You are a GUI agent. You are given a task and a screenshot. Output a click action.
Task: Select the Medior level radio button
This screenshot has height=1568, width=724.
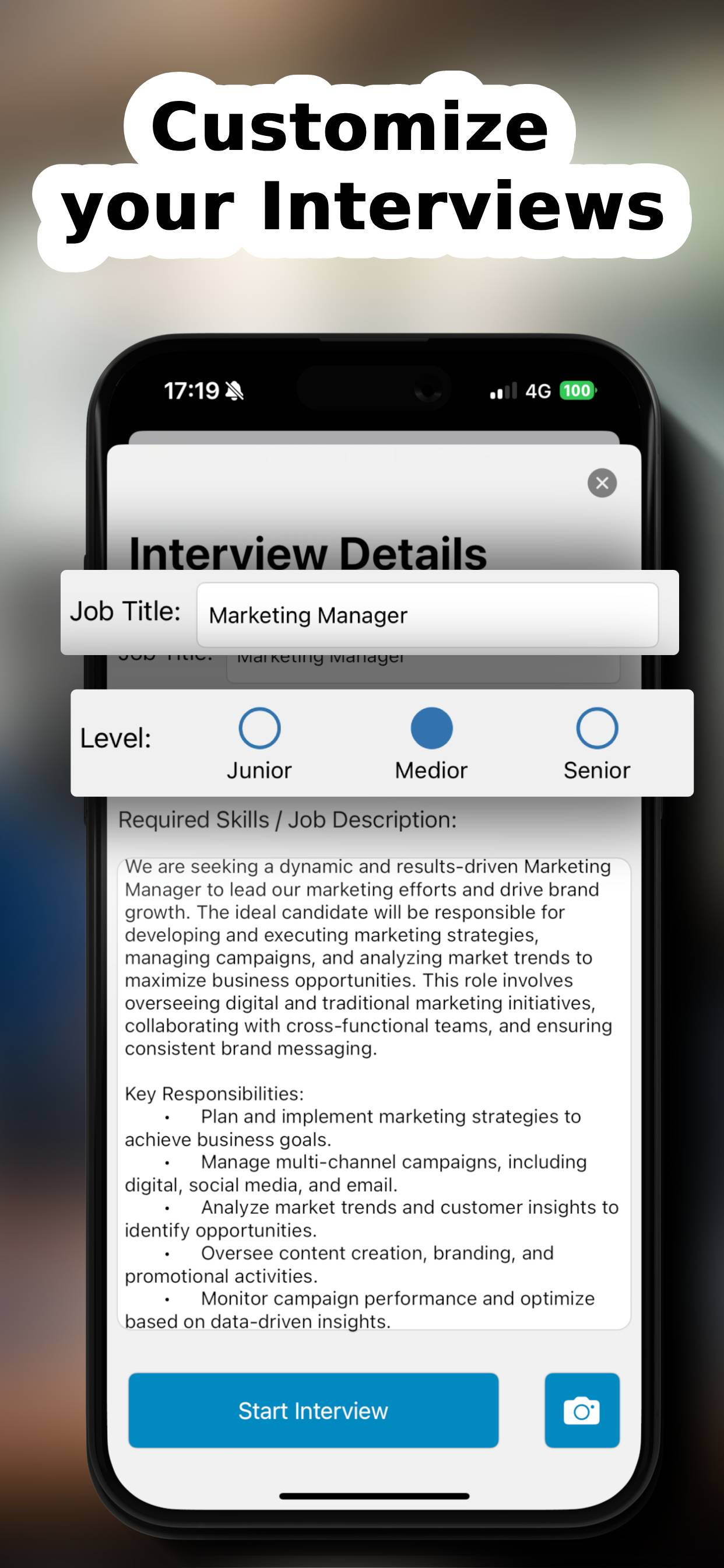[431, 728]
